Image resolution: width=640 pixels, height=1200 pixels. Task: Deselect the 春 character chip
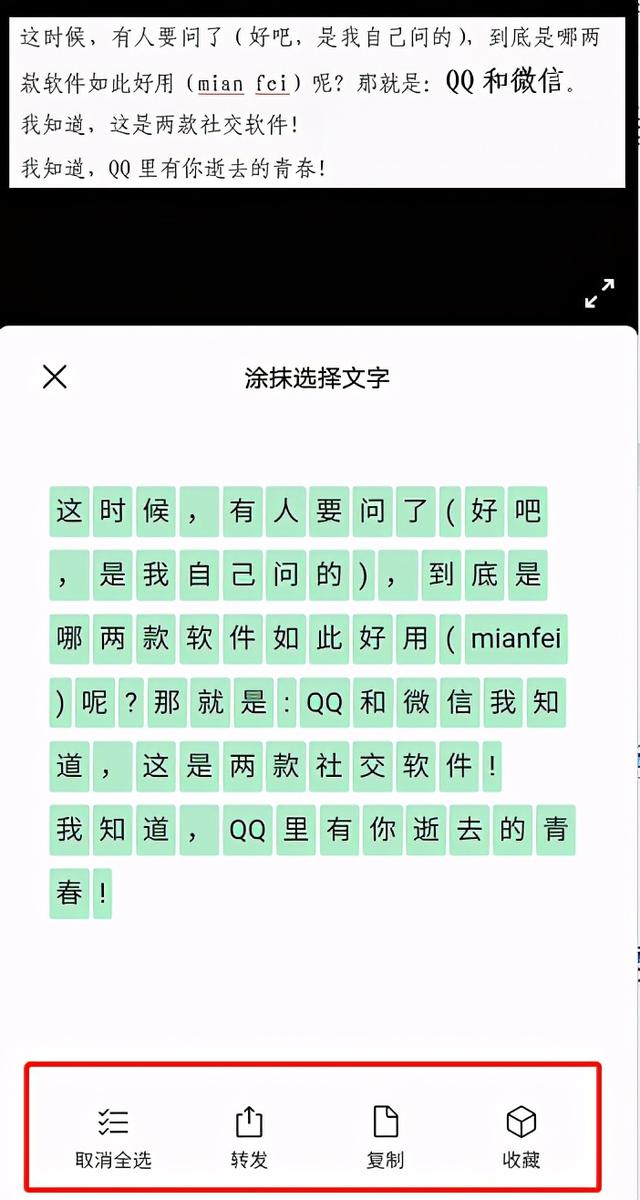(x=69, y=893)
